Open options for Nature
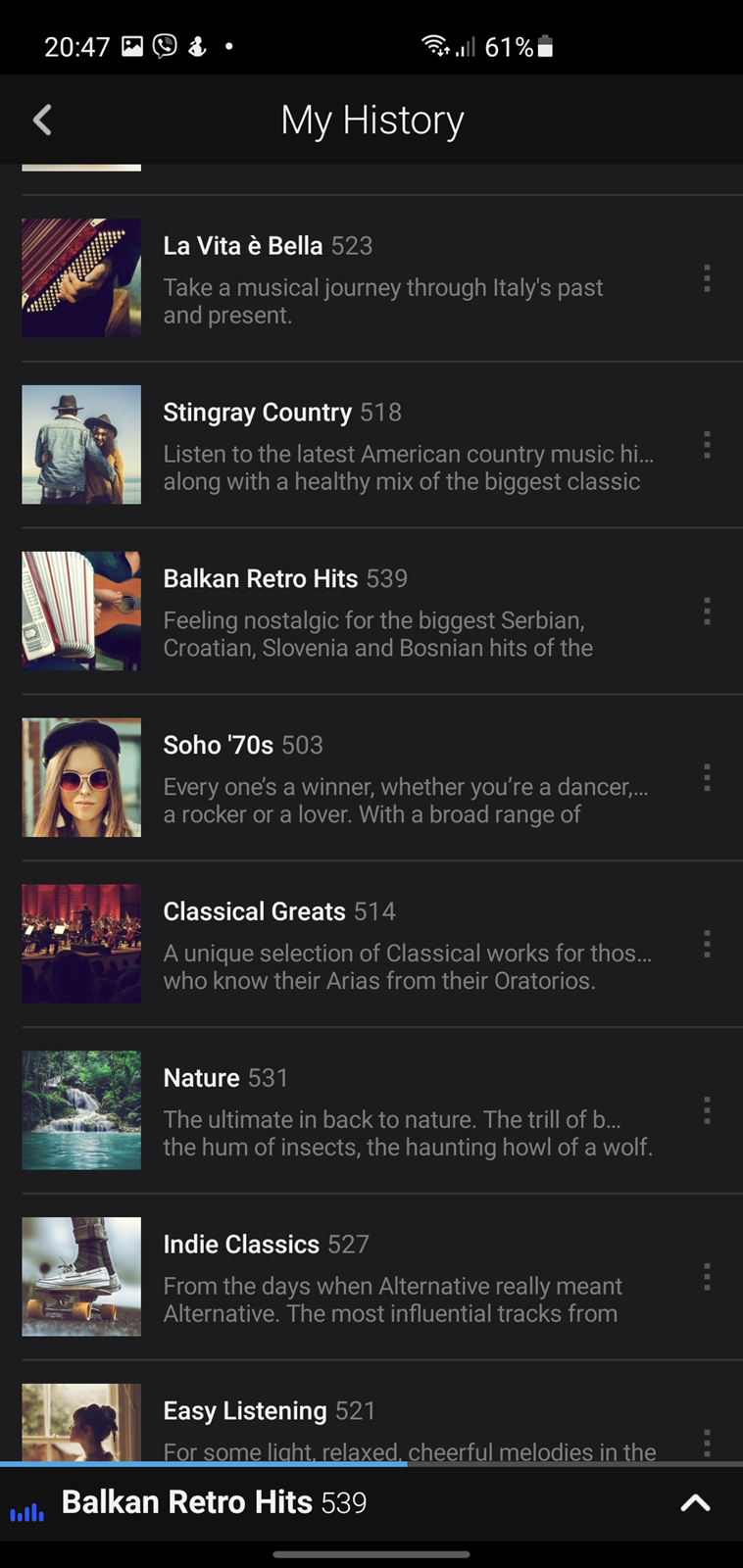743x1568 pixels. click(x=707, y=1111)
